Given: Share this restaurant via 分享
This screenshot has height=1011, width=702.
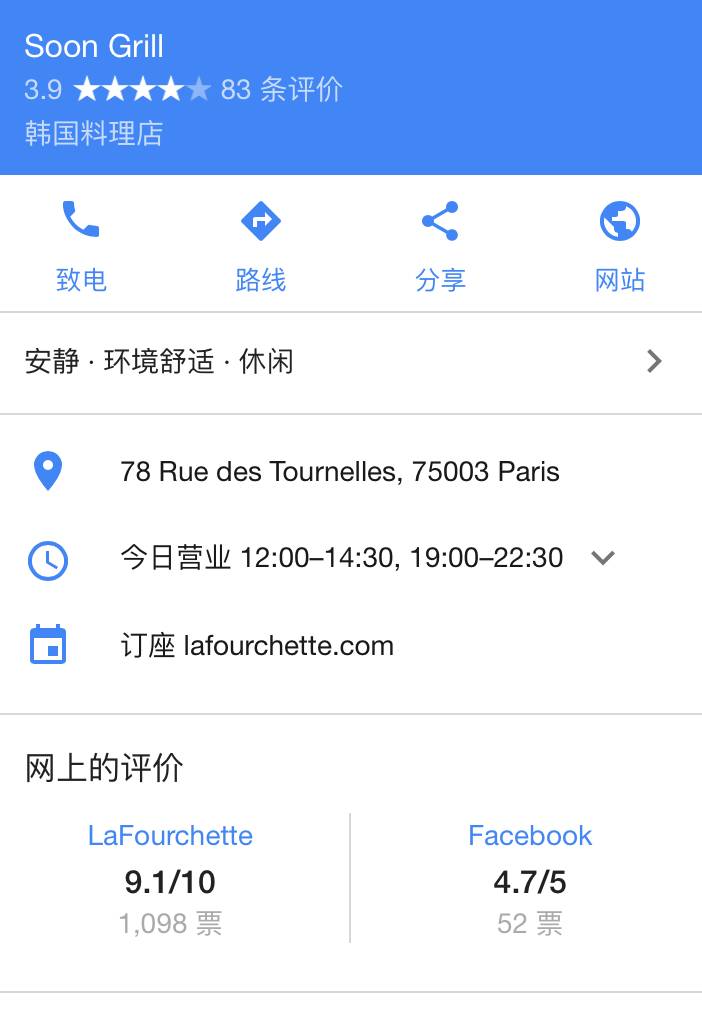Looking at the screenshot, I should (440, 244).
